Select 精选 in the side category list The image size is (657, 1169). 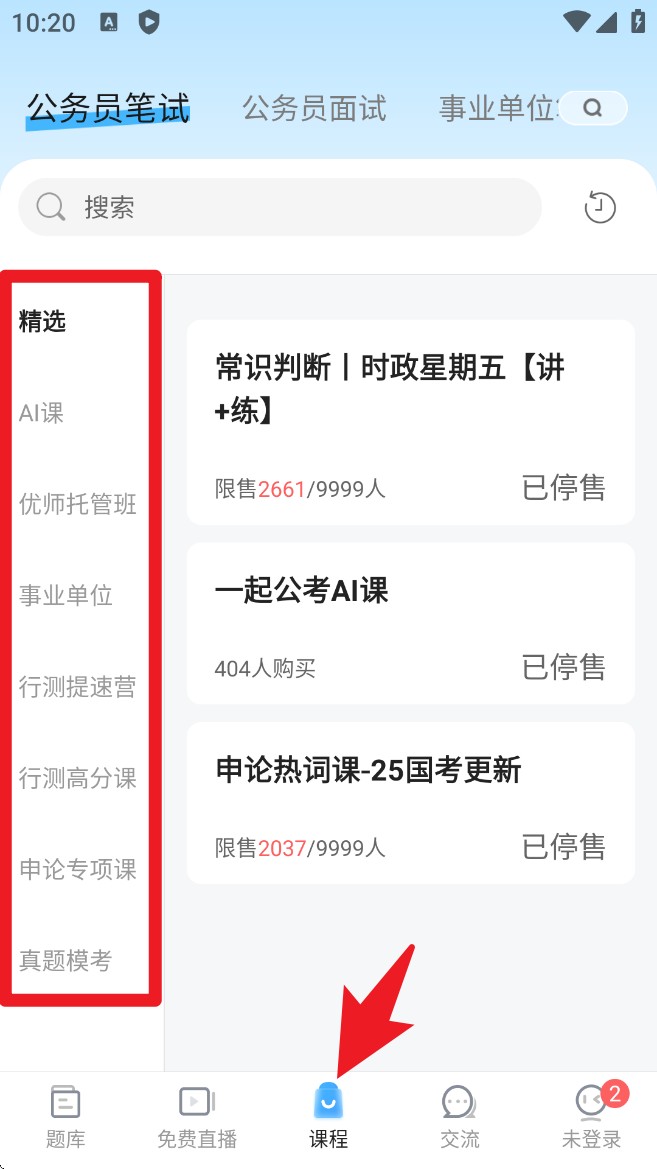43,321
